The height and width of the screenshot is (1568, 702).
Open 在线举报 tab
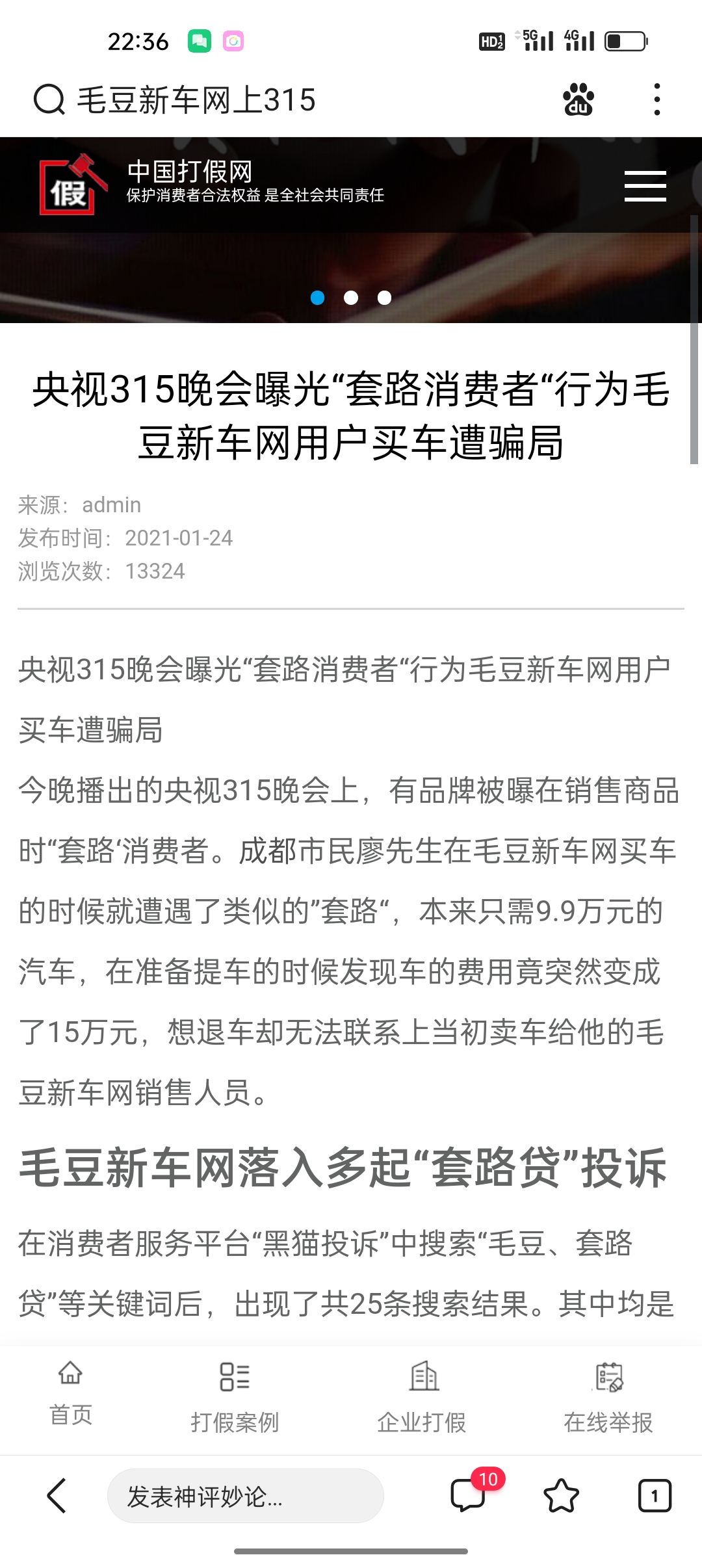[x=608, y=1398]
